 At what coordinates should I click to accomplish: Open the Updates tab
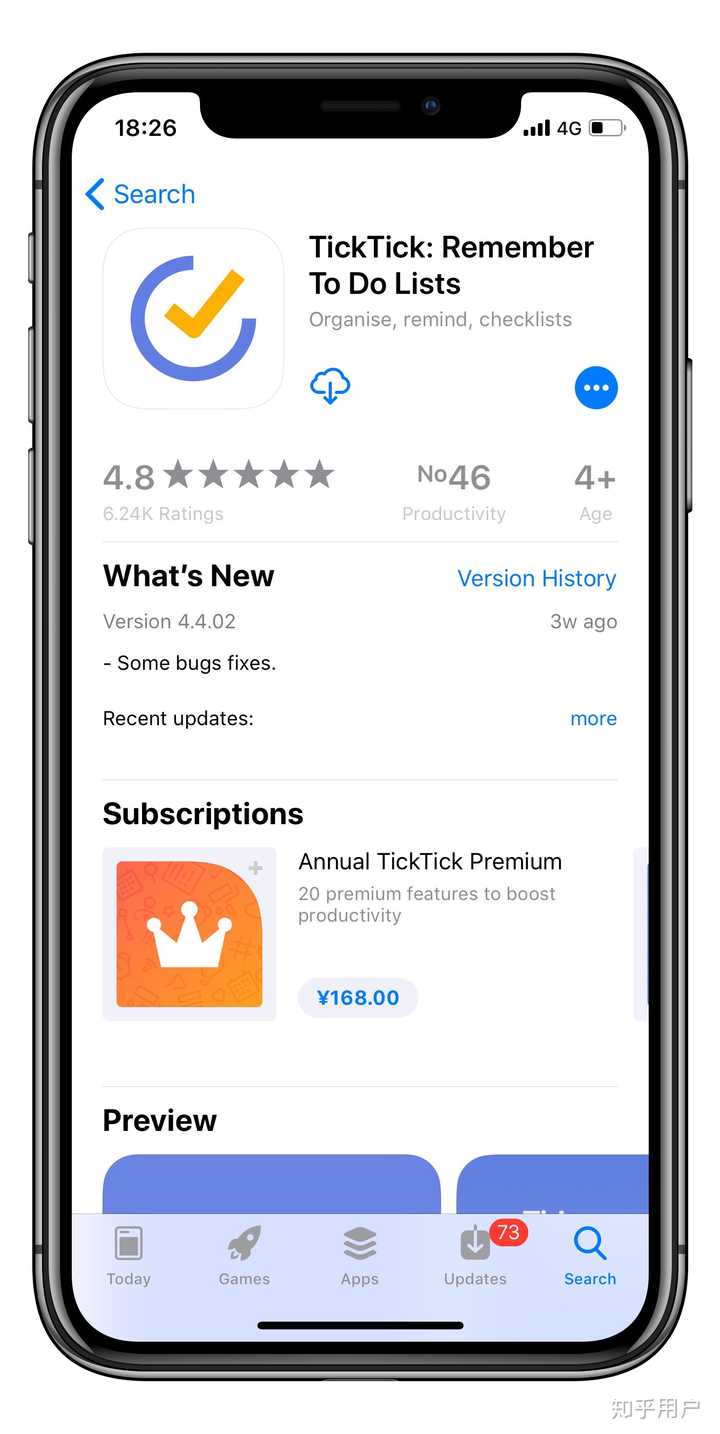pos(475,1255)
